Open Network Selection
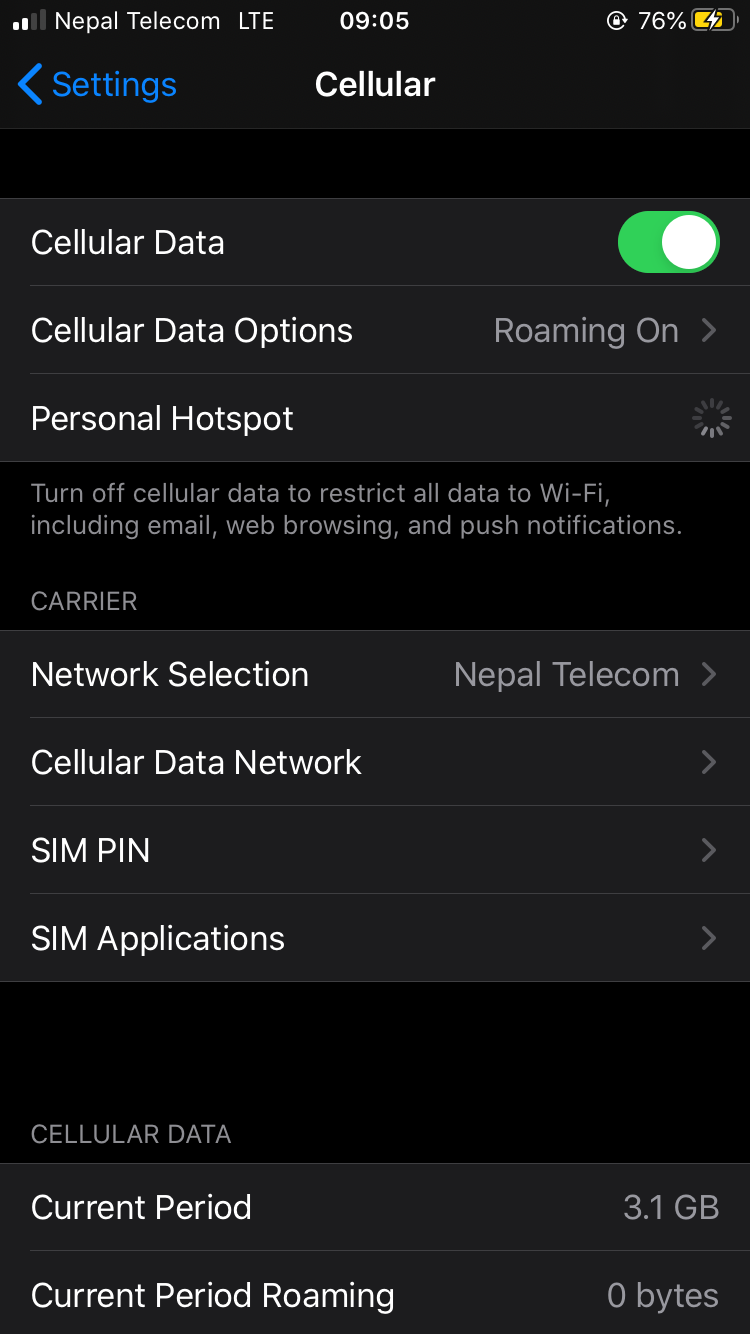 tap(375, 675)
